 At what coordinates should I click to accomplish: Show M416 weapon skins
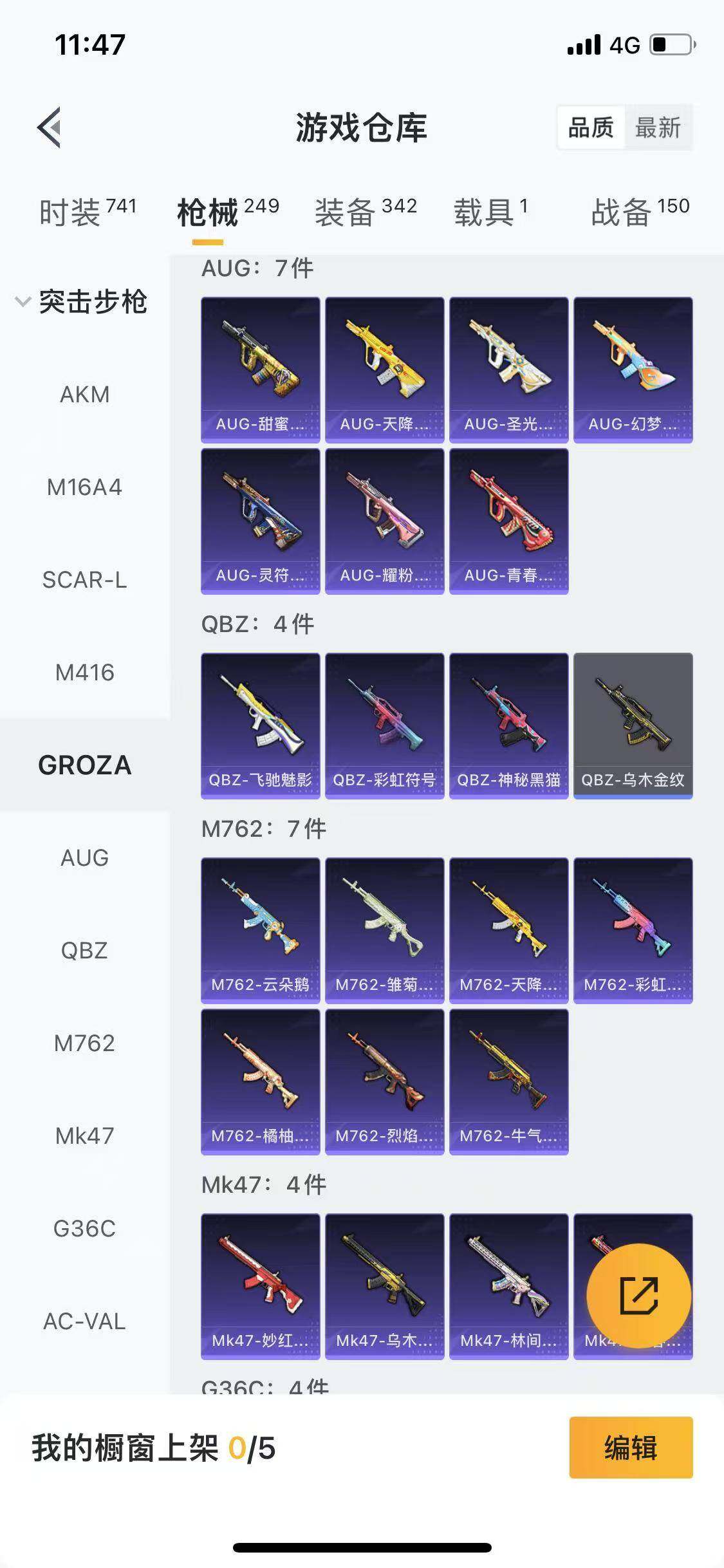84,673
